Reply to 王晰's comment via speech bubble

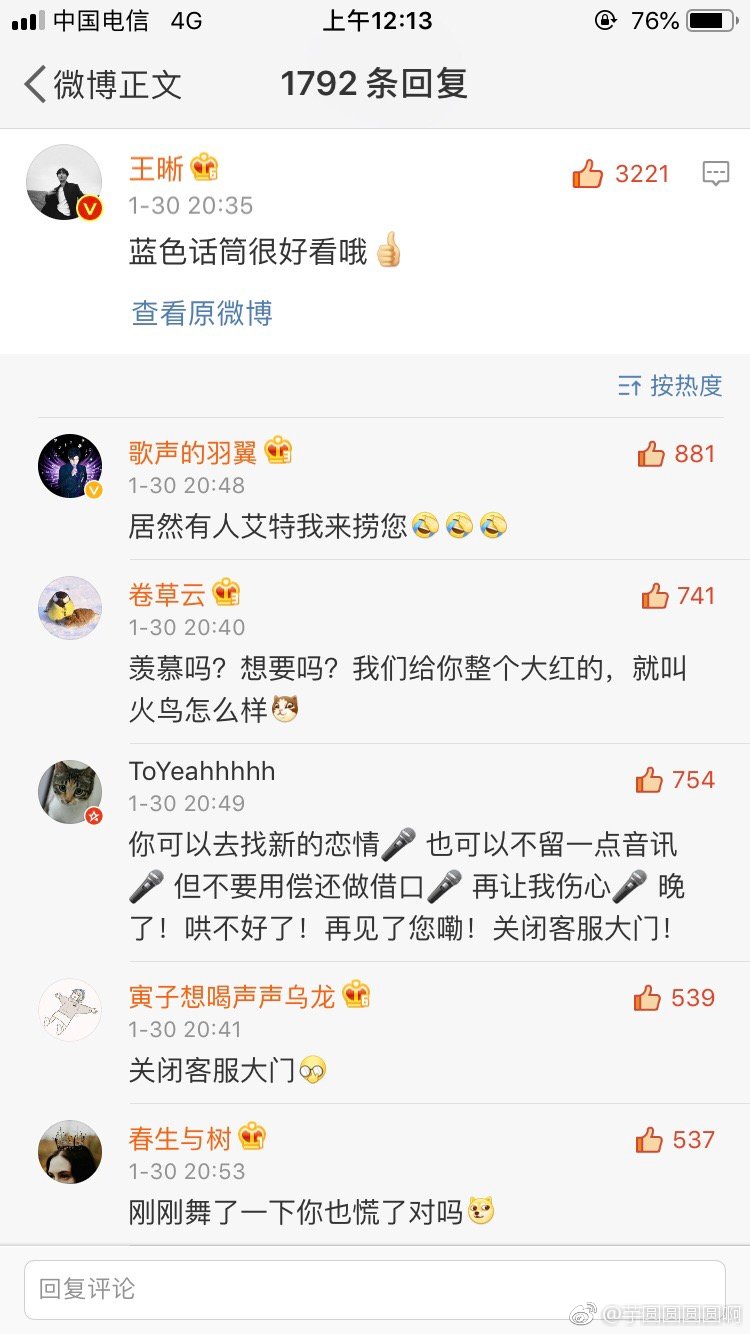[715, 173]
